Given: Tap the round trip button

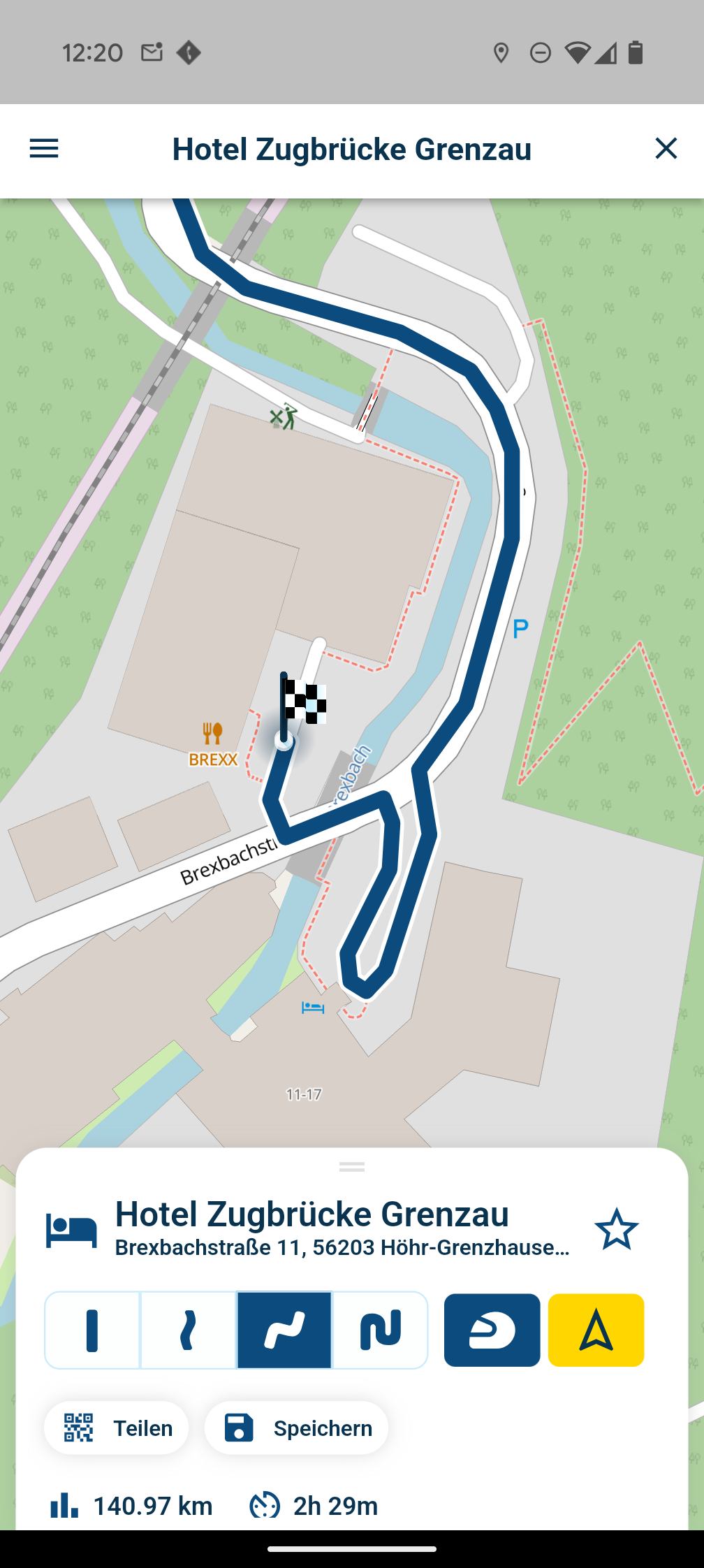Looking at the screenshot, I should (x=492, y=1330).
